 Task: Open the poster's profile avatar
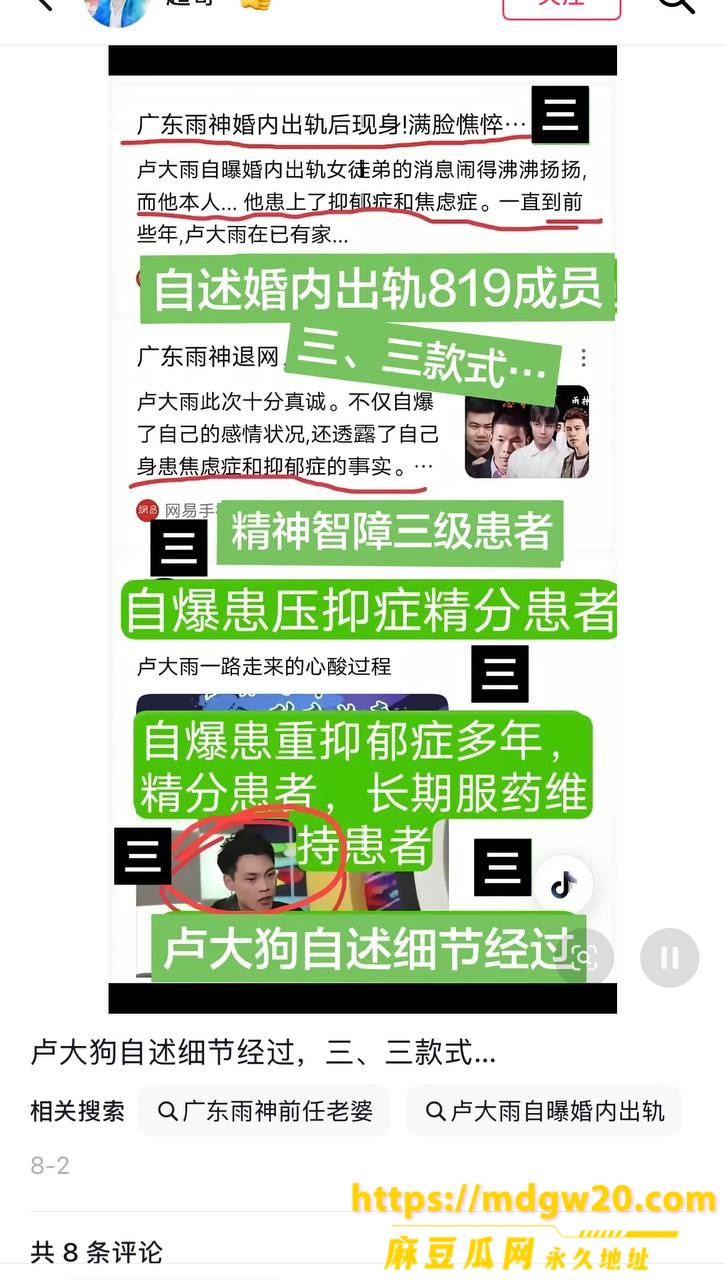click(x=118, y=7)
